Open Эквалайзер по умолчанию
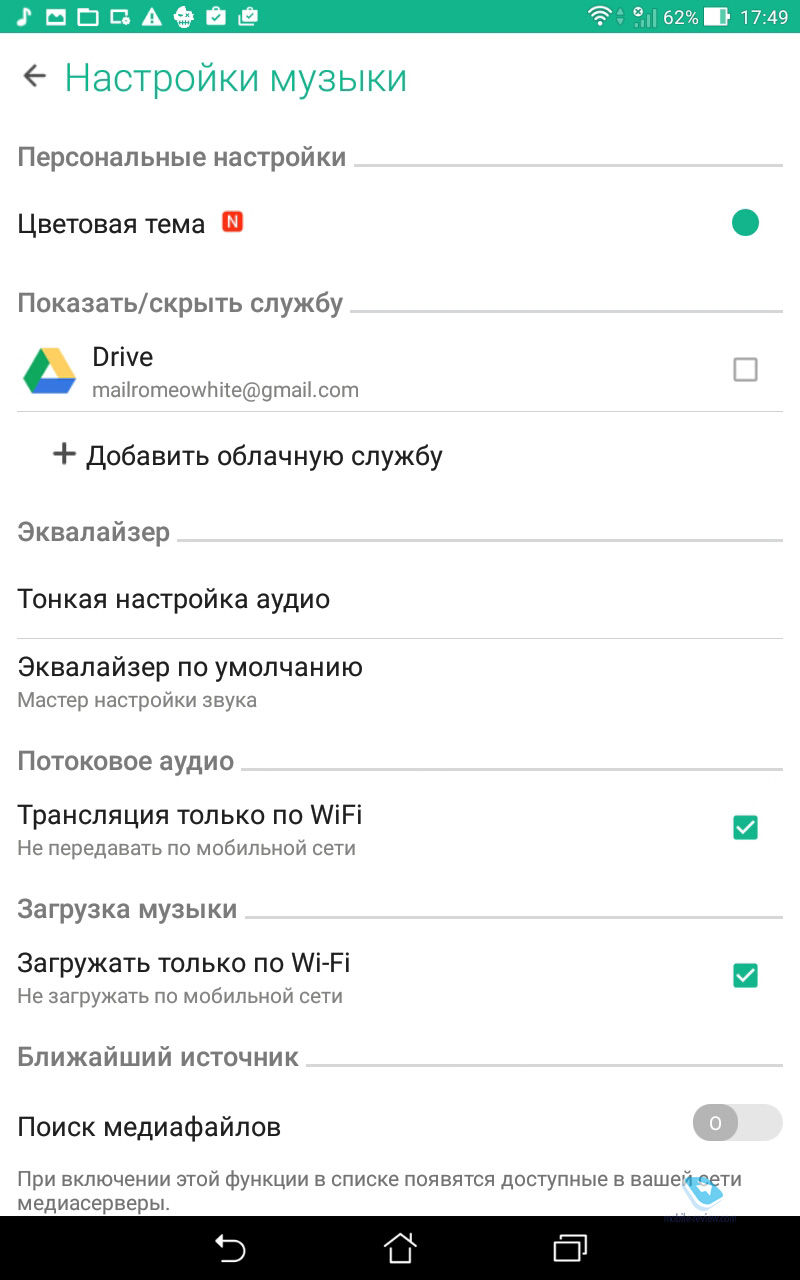800x1280 pixels. point(400,681)
